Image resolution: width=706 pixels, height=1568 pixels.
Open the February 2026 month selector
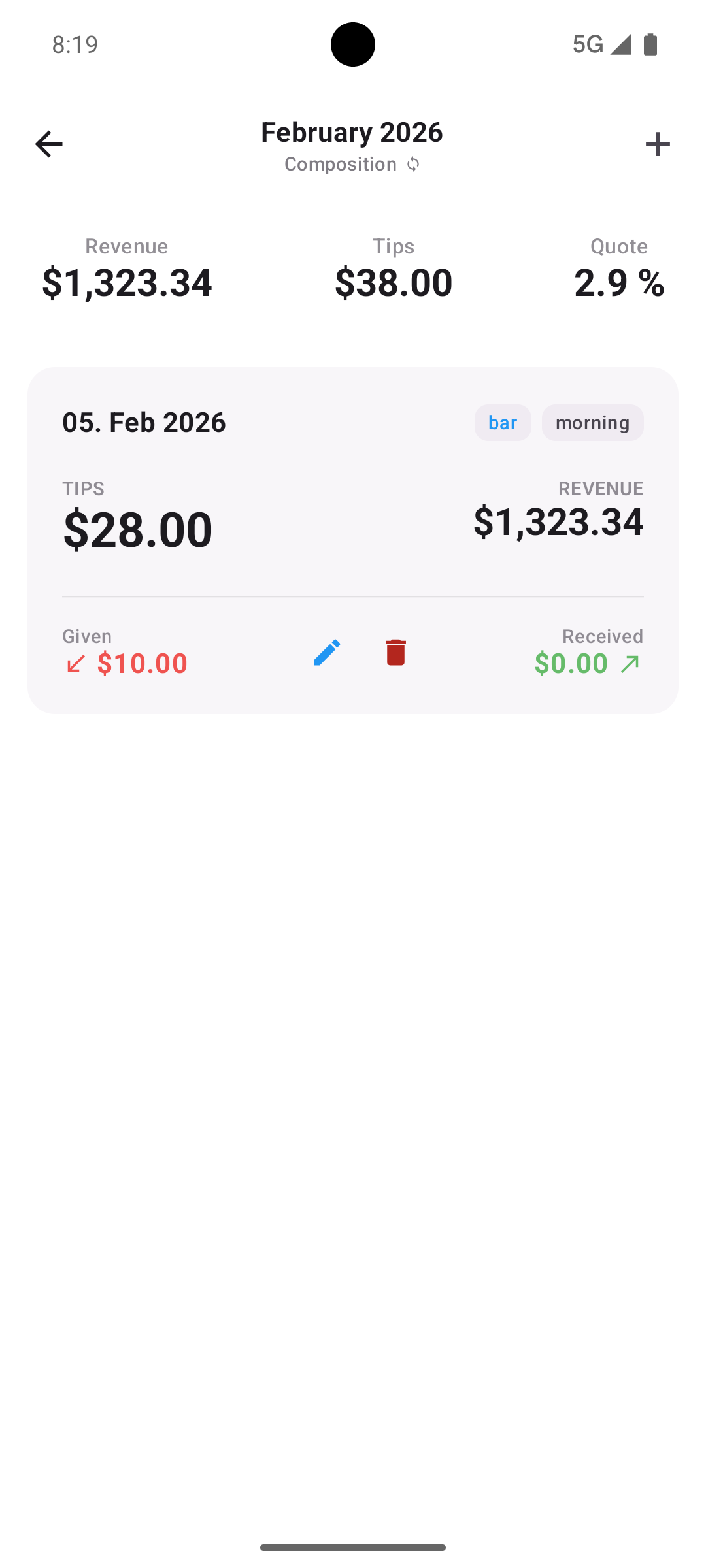[352, 131]
